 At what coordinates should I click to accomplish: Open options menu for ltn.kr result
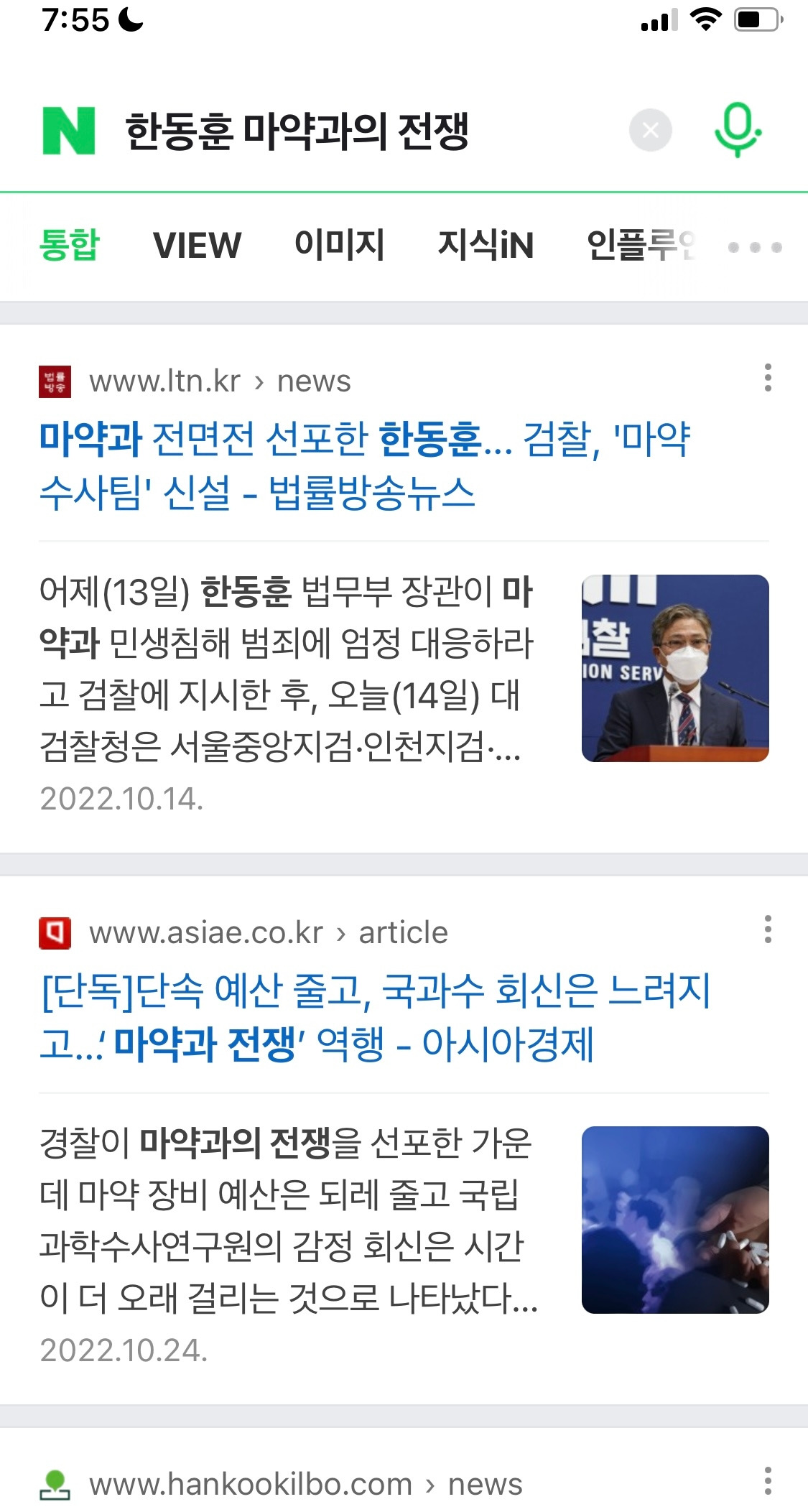point(768,378)
